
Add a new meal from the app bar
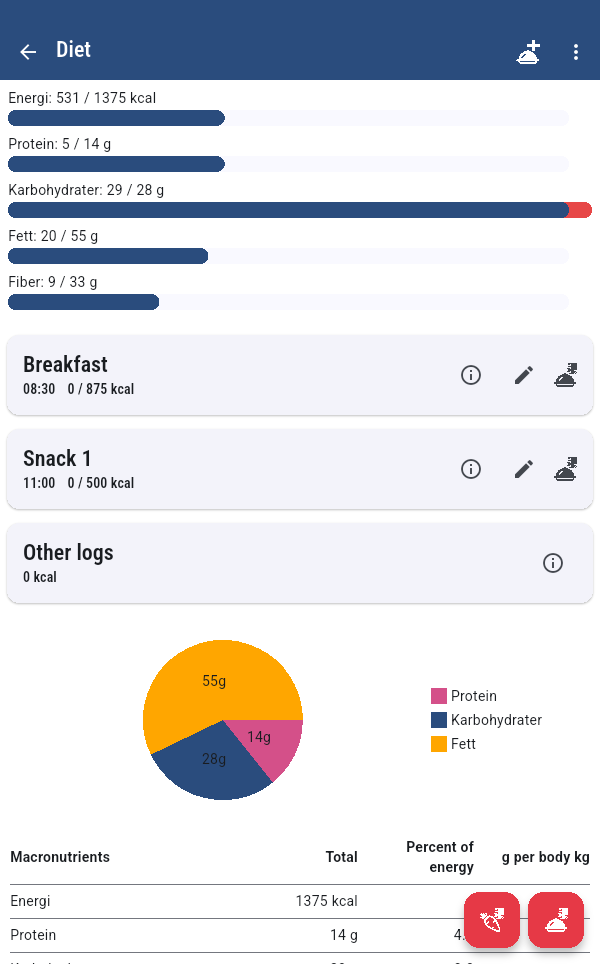(528, 52)
